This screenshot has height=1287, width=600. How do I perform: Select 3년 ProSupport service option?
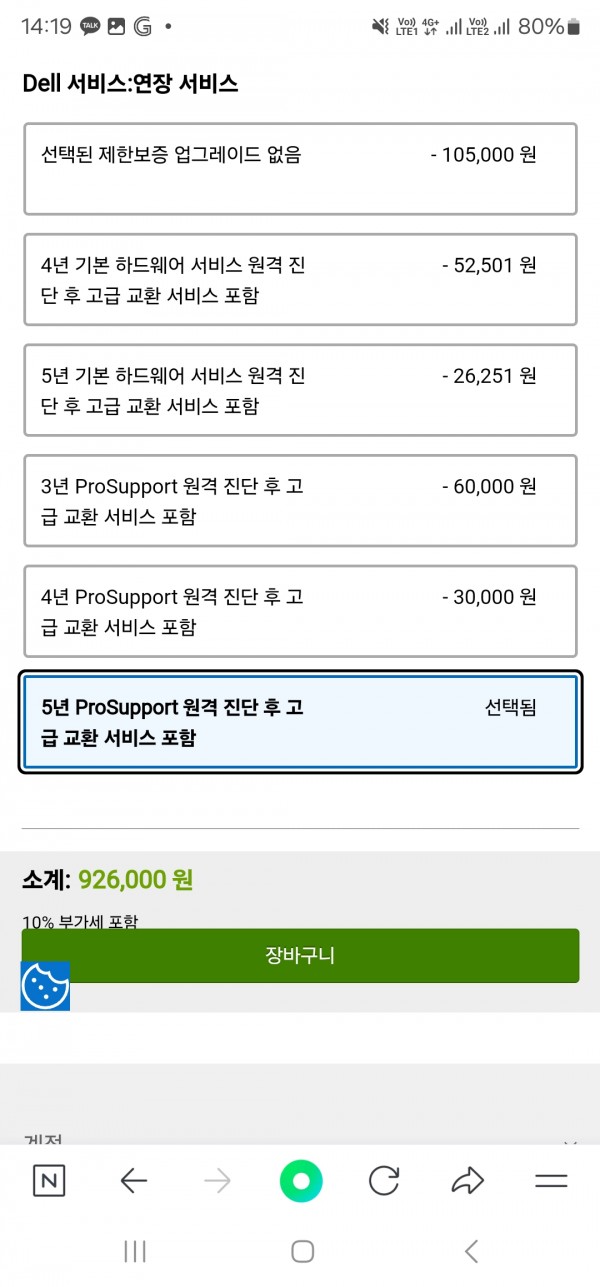[300, 501]
